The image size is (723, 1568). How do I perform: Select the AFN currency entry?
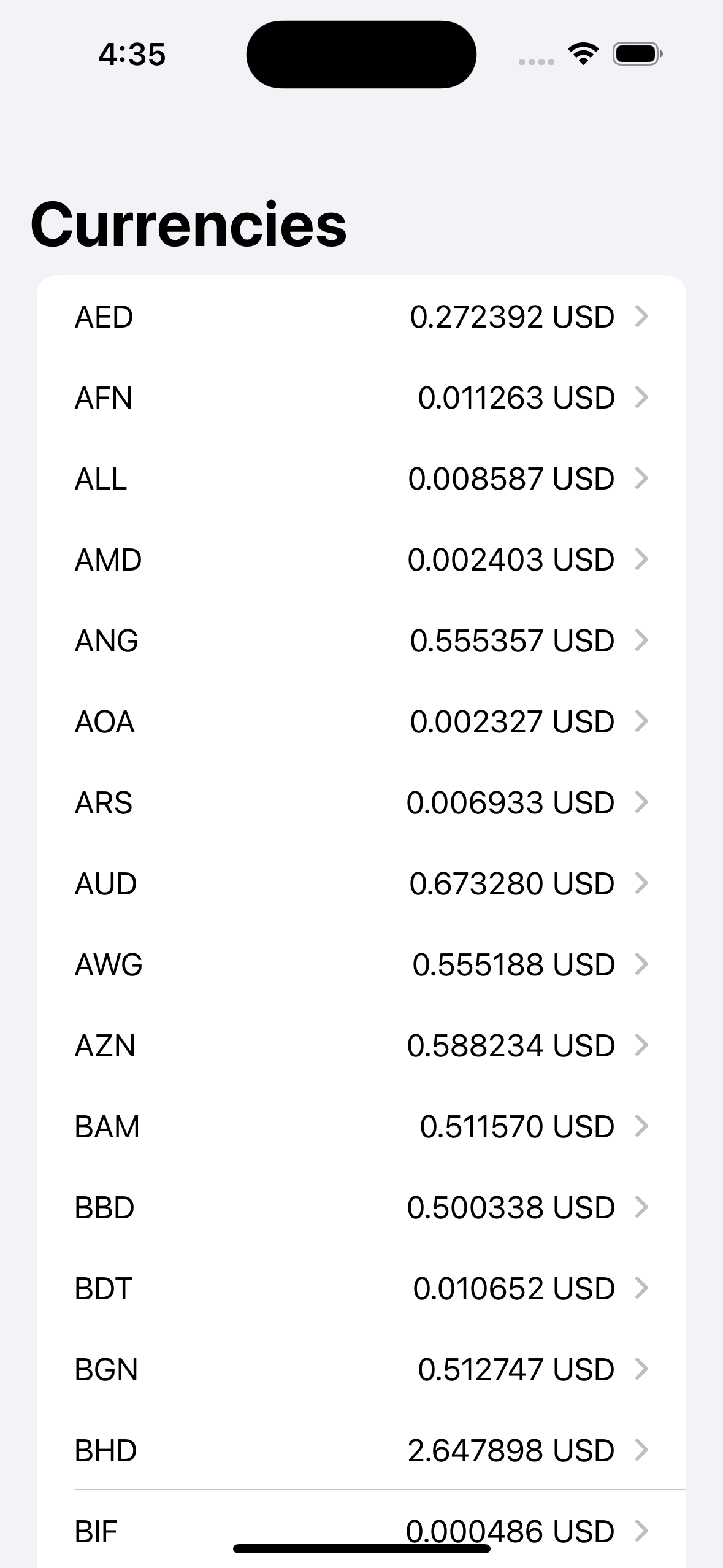[x=361, y=398]
